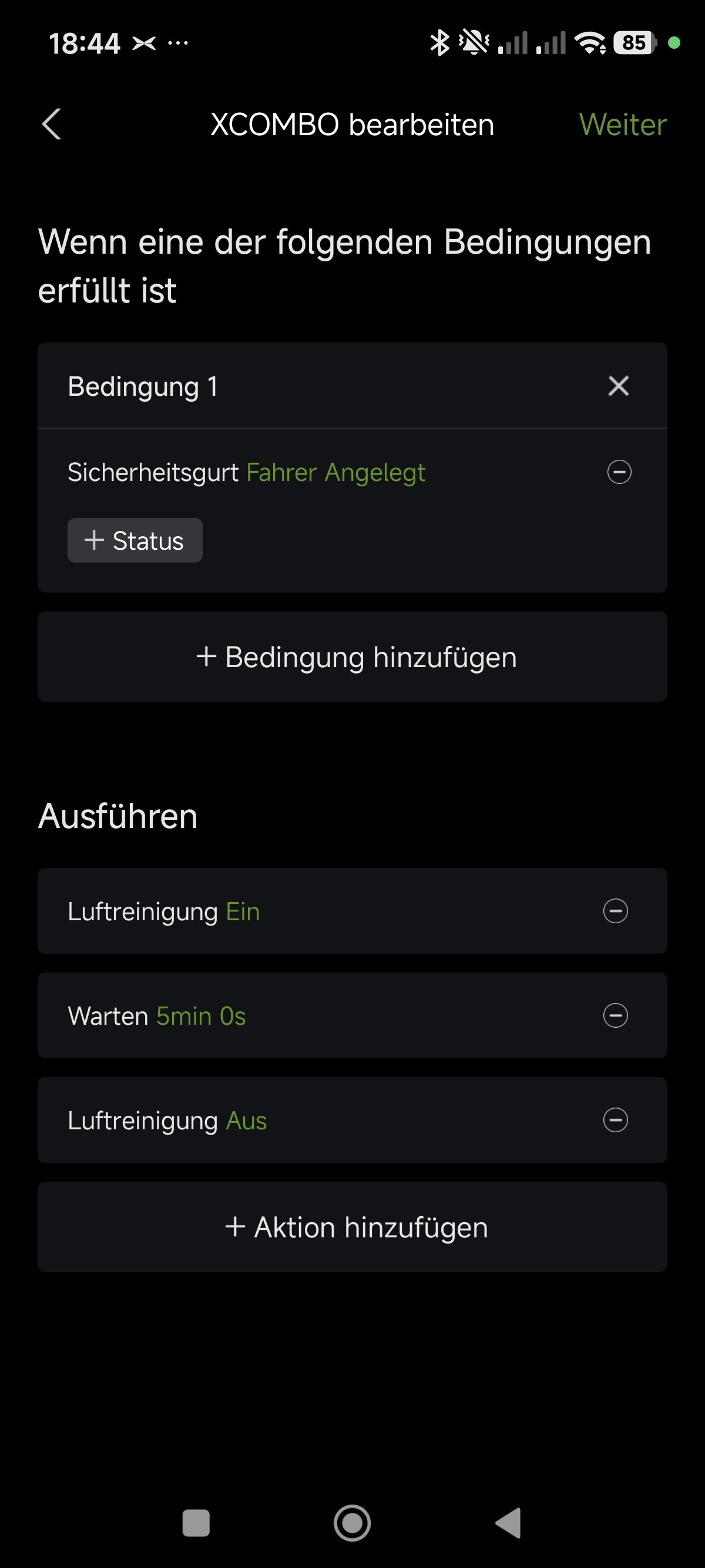Remove the Warten 5min 0s step
Viewport: 705px width, 1568px height.
(x=615, y=1016)
